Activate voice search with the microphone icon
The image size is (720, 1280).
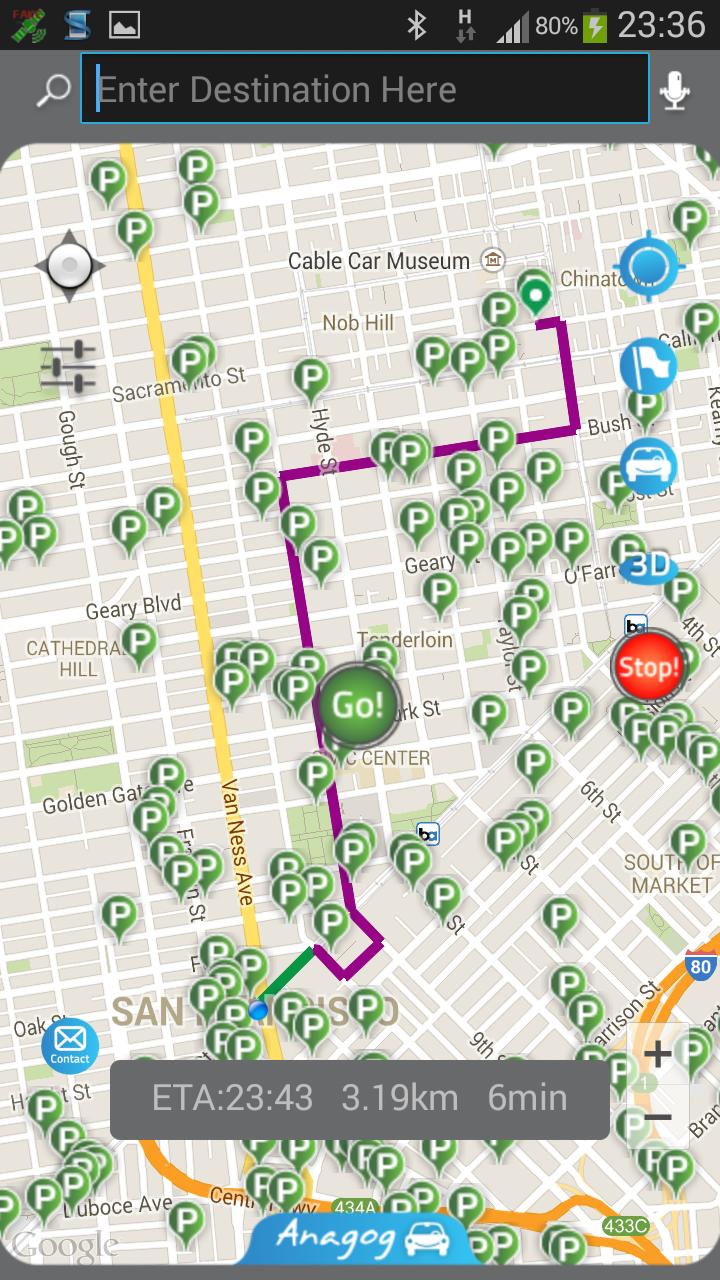[678, 89]
